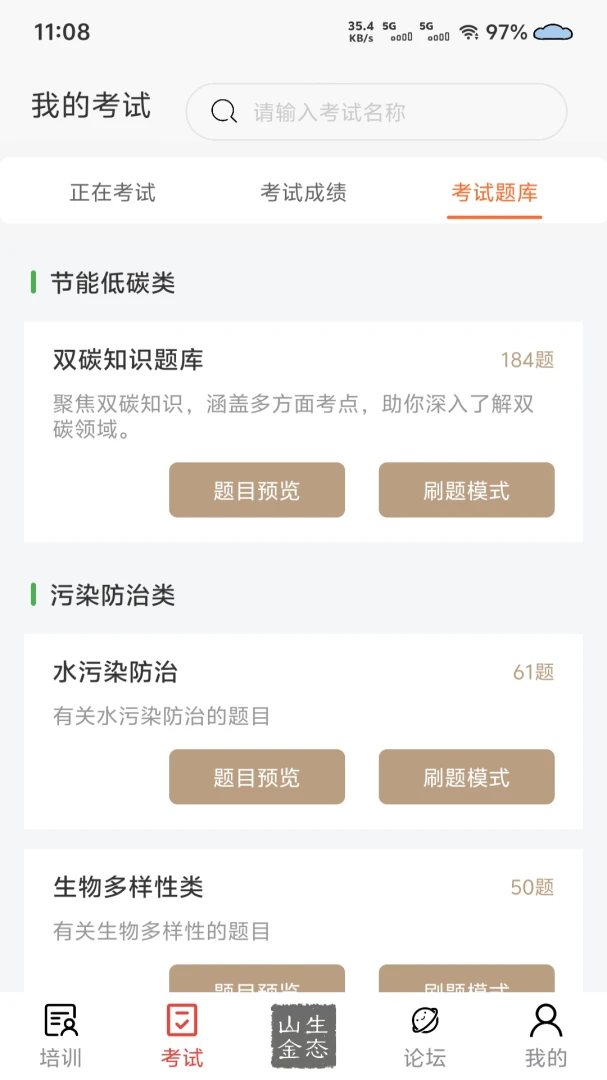Select the 考试题库 tab
This screenshot has width=607, height=1080.
pos(494,193)
